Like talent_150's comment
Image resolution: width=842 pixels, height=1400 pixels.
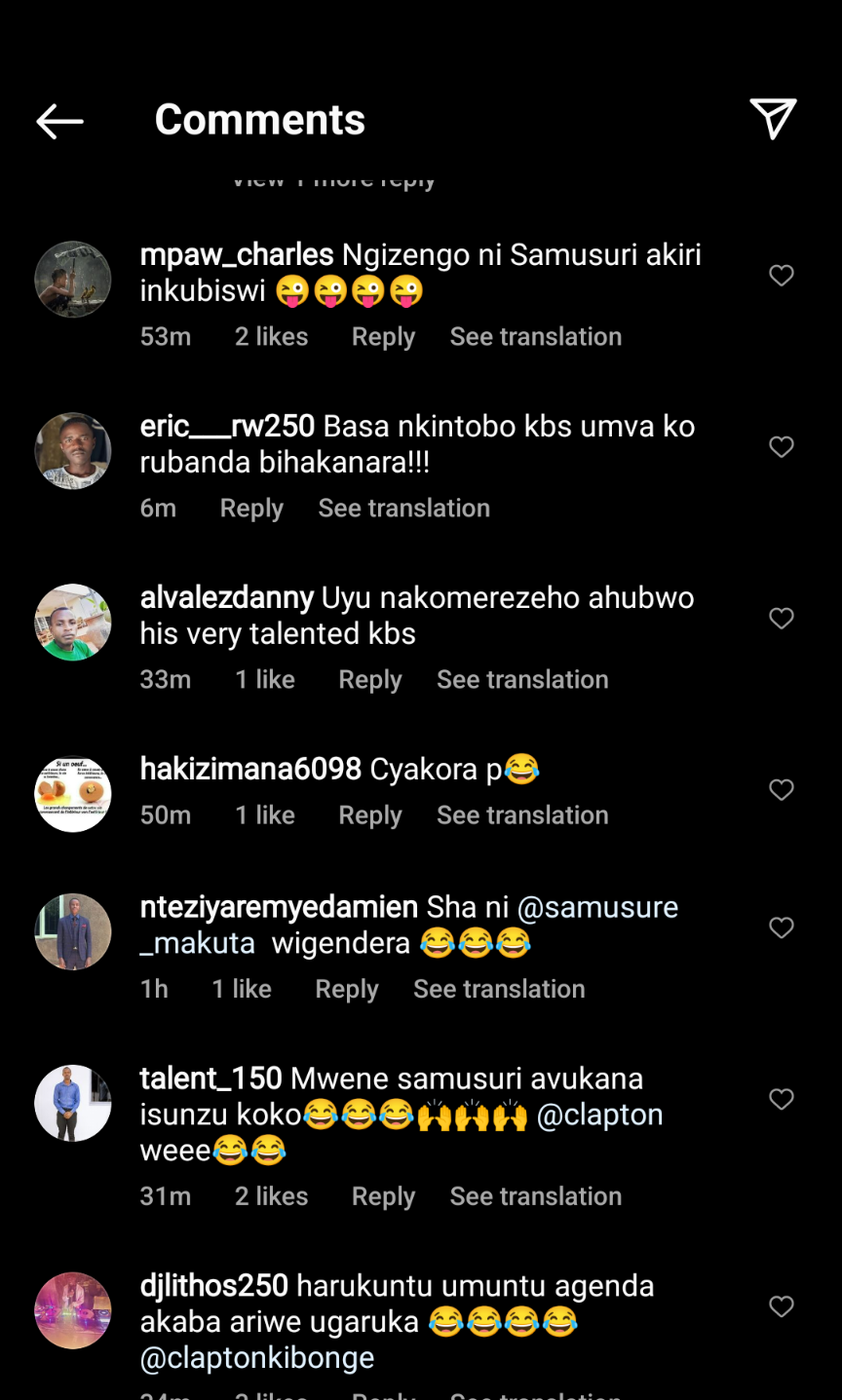782,1100
